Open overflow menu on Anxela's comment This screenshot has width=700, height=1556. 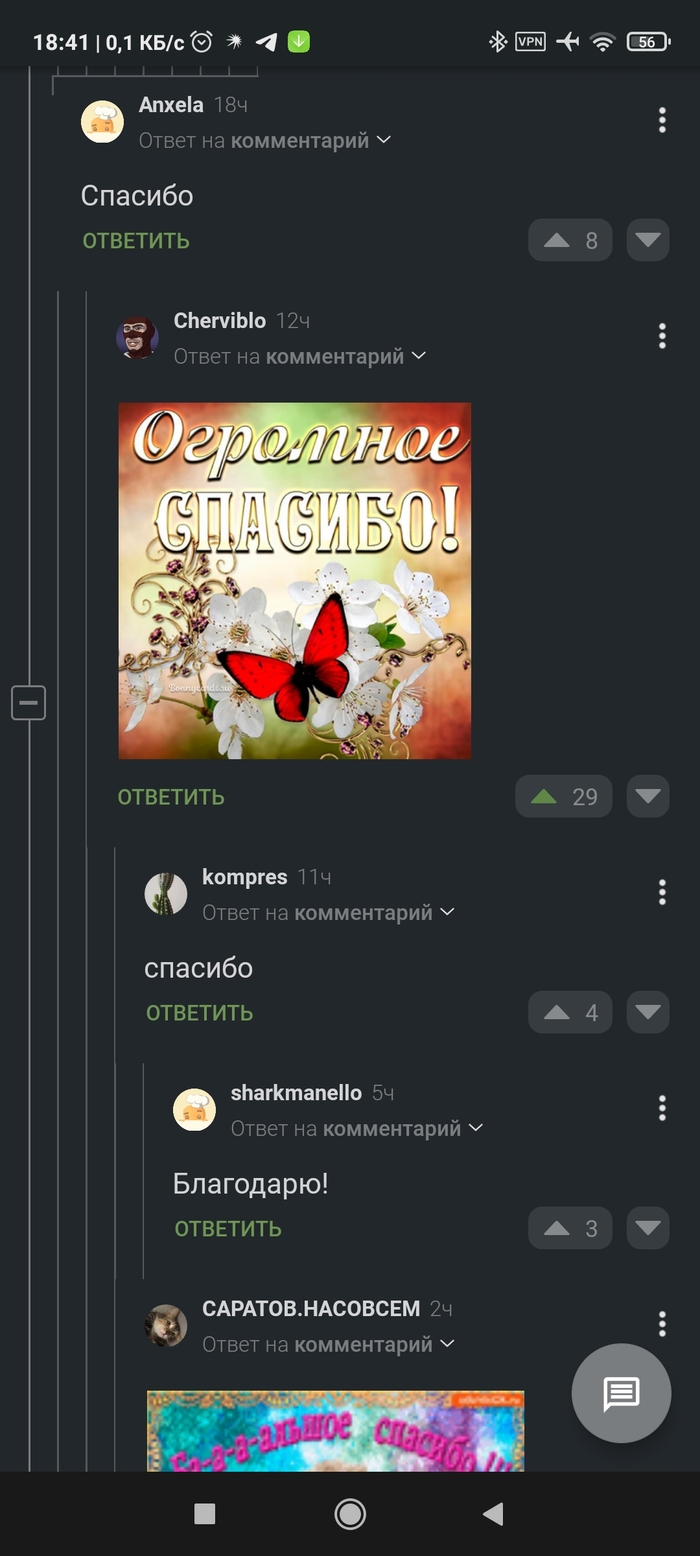661,120
